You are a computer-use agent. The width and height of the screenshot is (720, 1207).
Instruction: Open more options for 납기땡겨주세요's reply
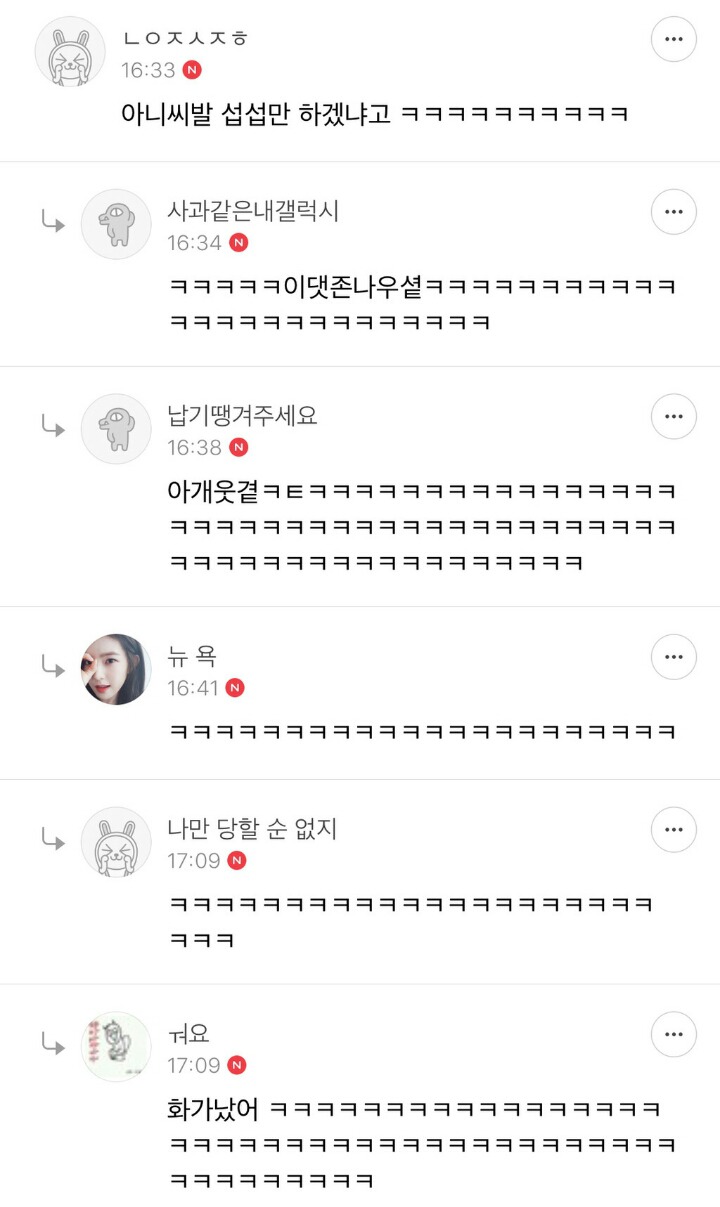click(673, 416)
